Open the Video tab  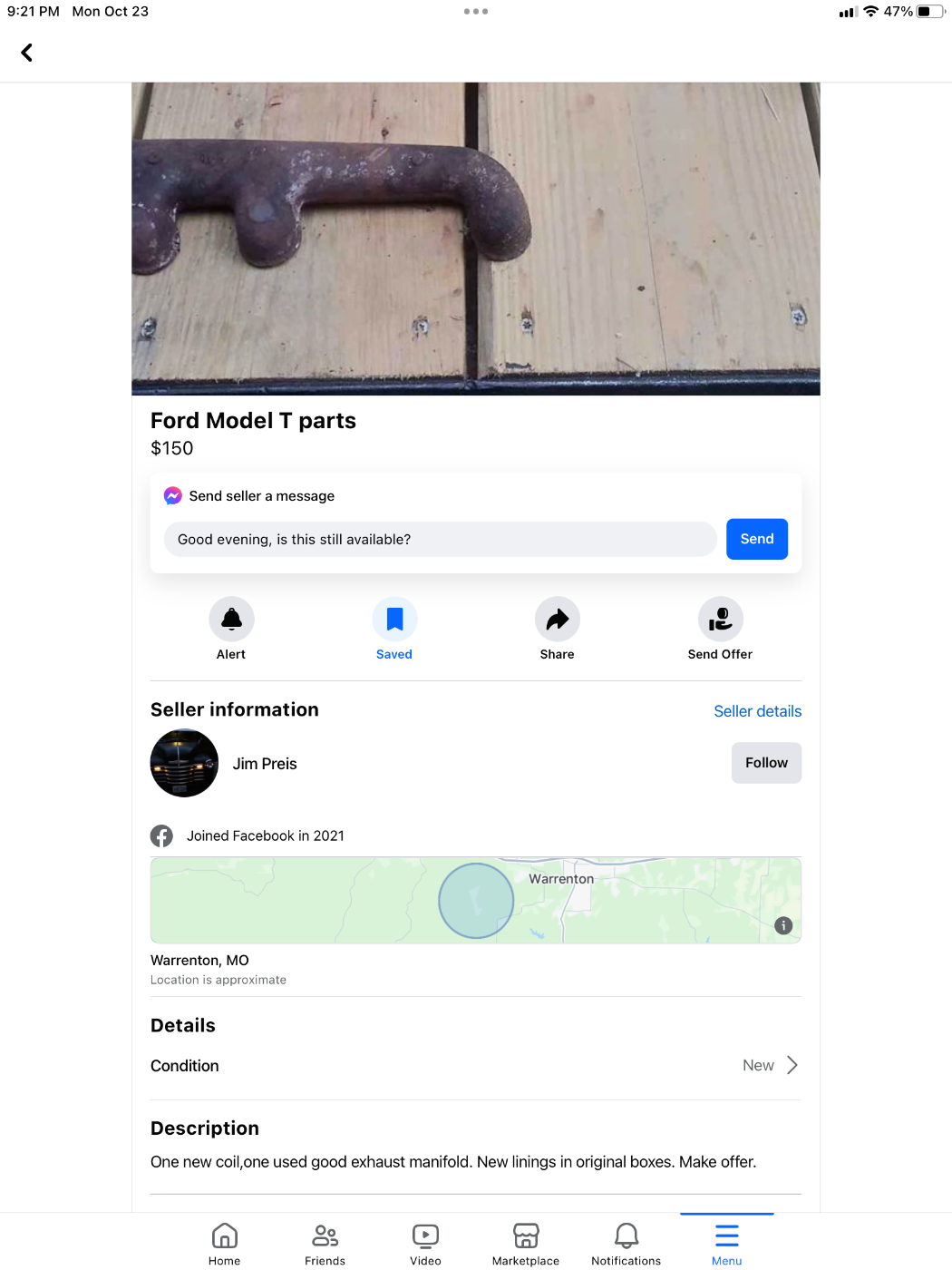coord(425,1243)
